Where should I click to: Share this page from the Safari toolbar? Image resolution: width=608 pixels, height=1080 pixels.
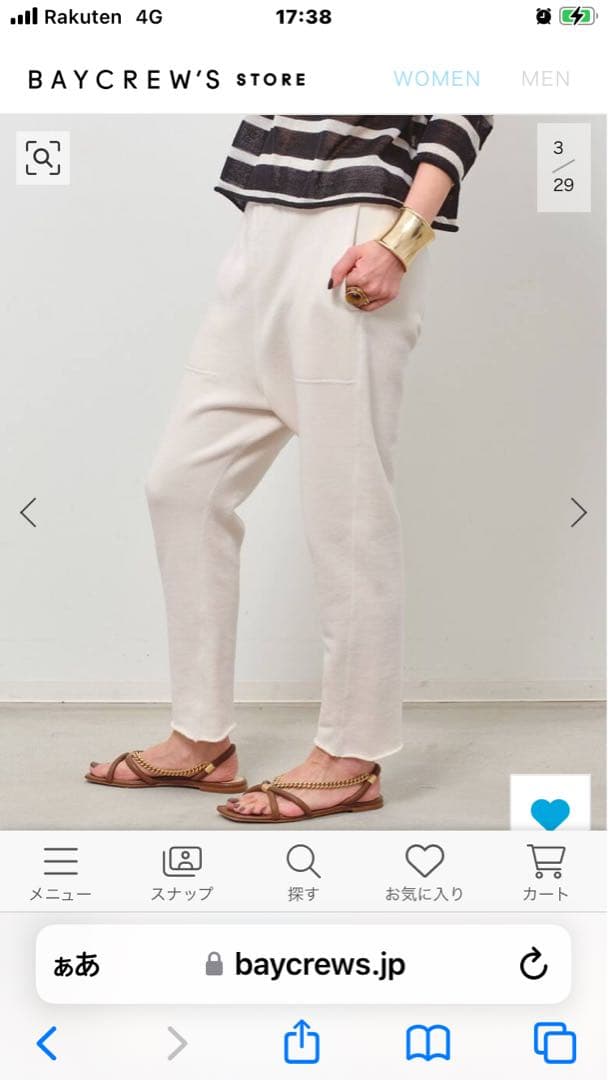tap(301, 1044)
